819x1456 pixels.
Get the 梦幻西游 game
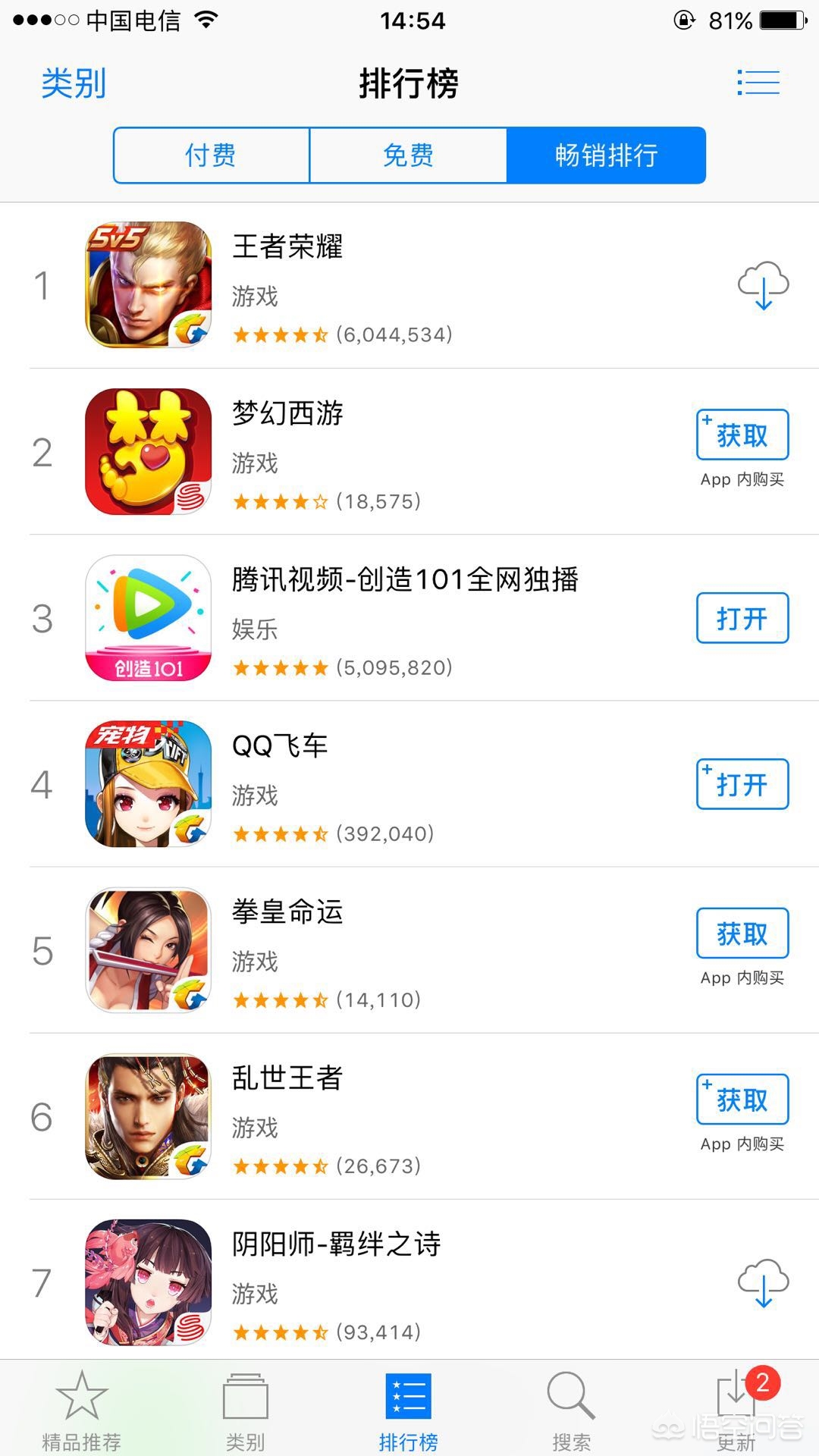point(742,435)
